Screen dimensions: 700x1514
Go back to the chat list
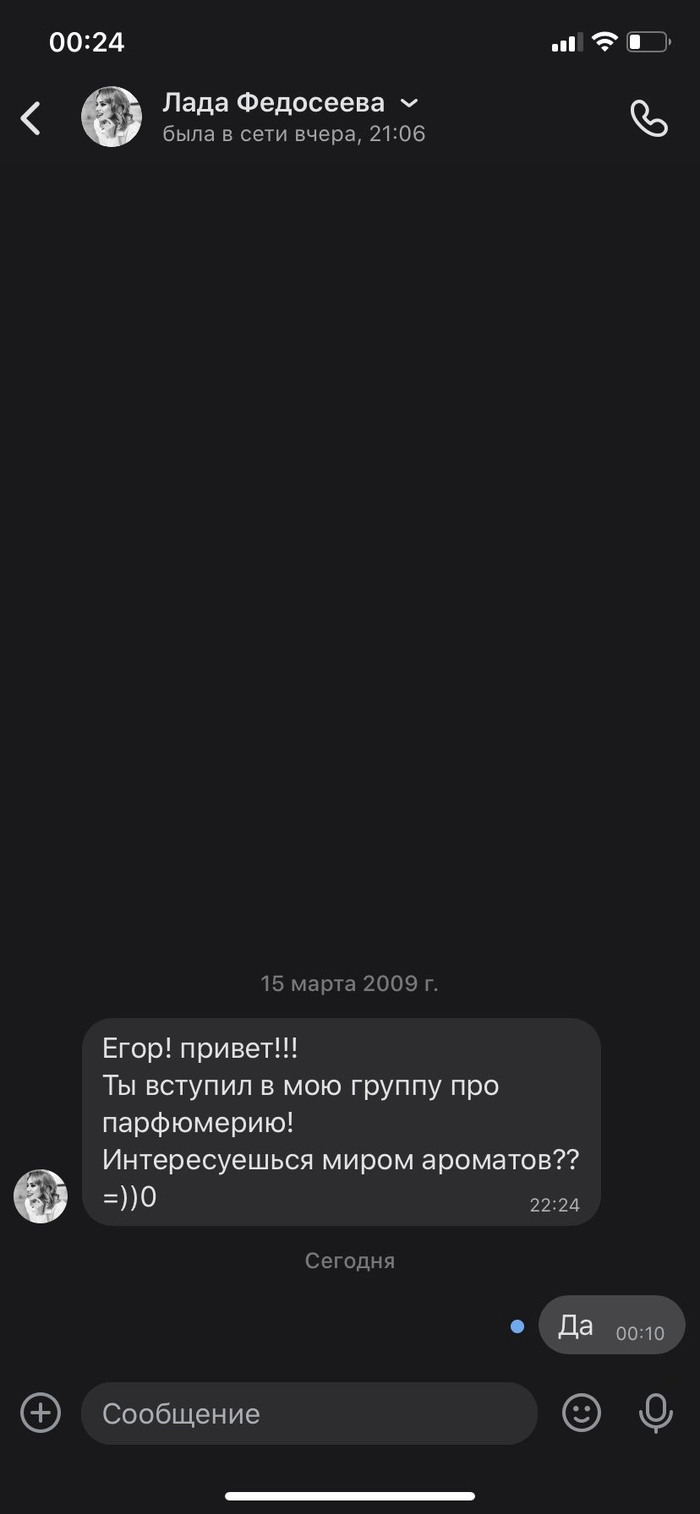[31, 118]
